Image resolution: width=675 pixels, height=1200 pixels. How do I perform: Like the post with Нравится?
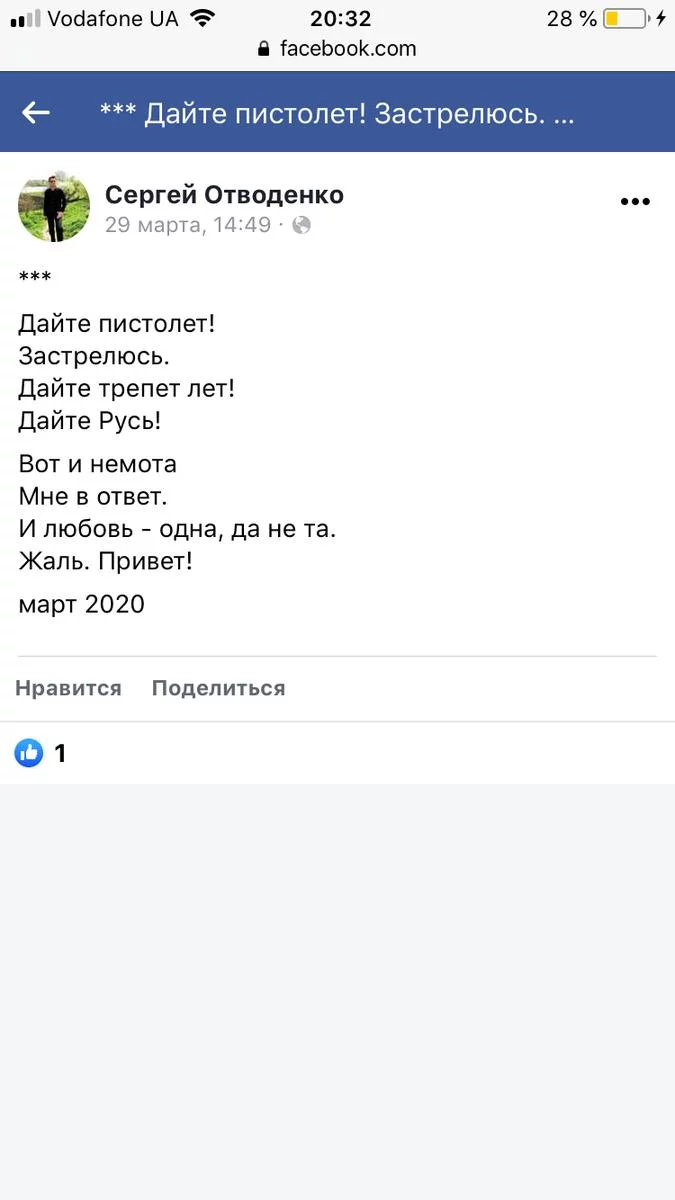68,688
